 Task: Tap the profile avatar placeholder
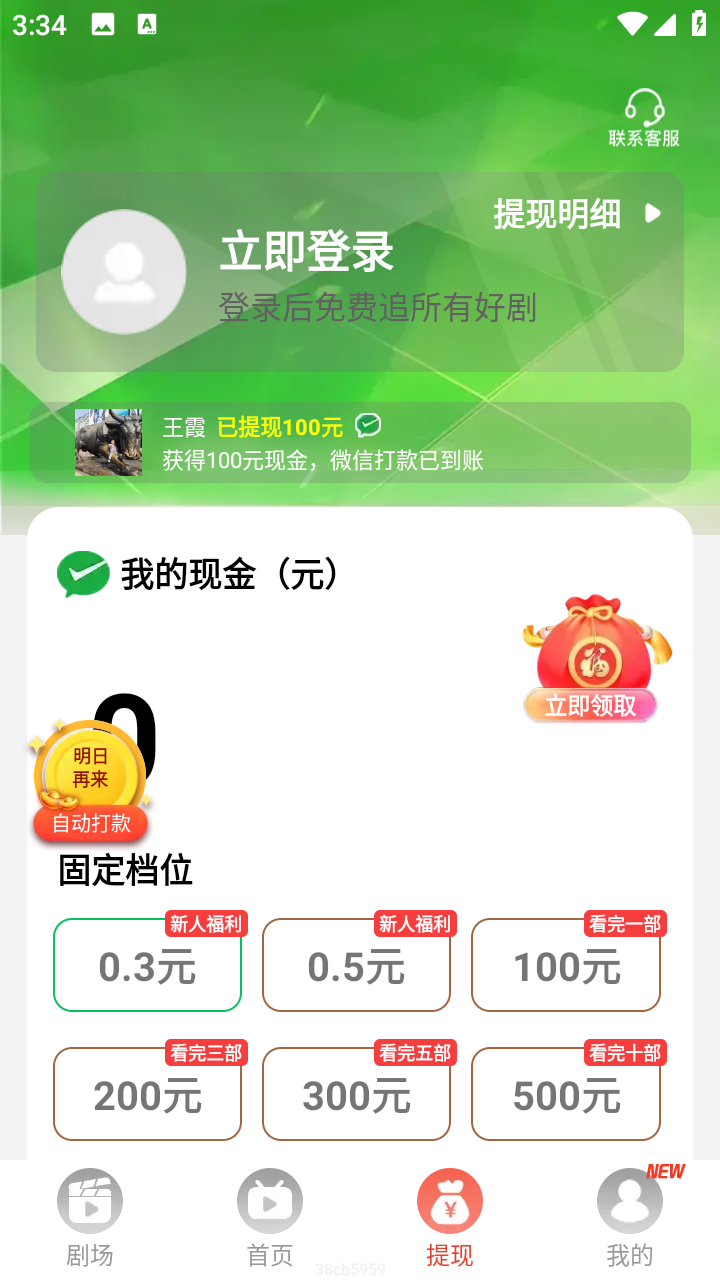pyautogui.click(x=124, y=272)
